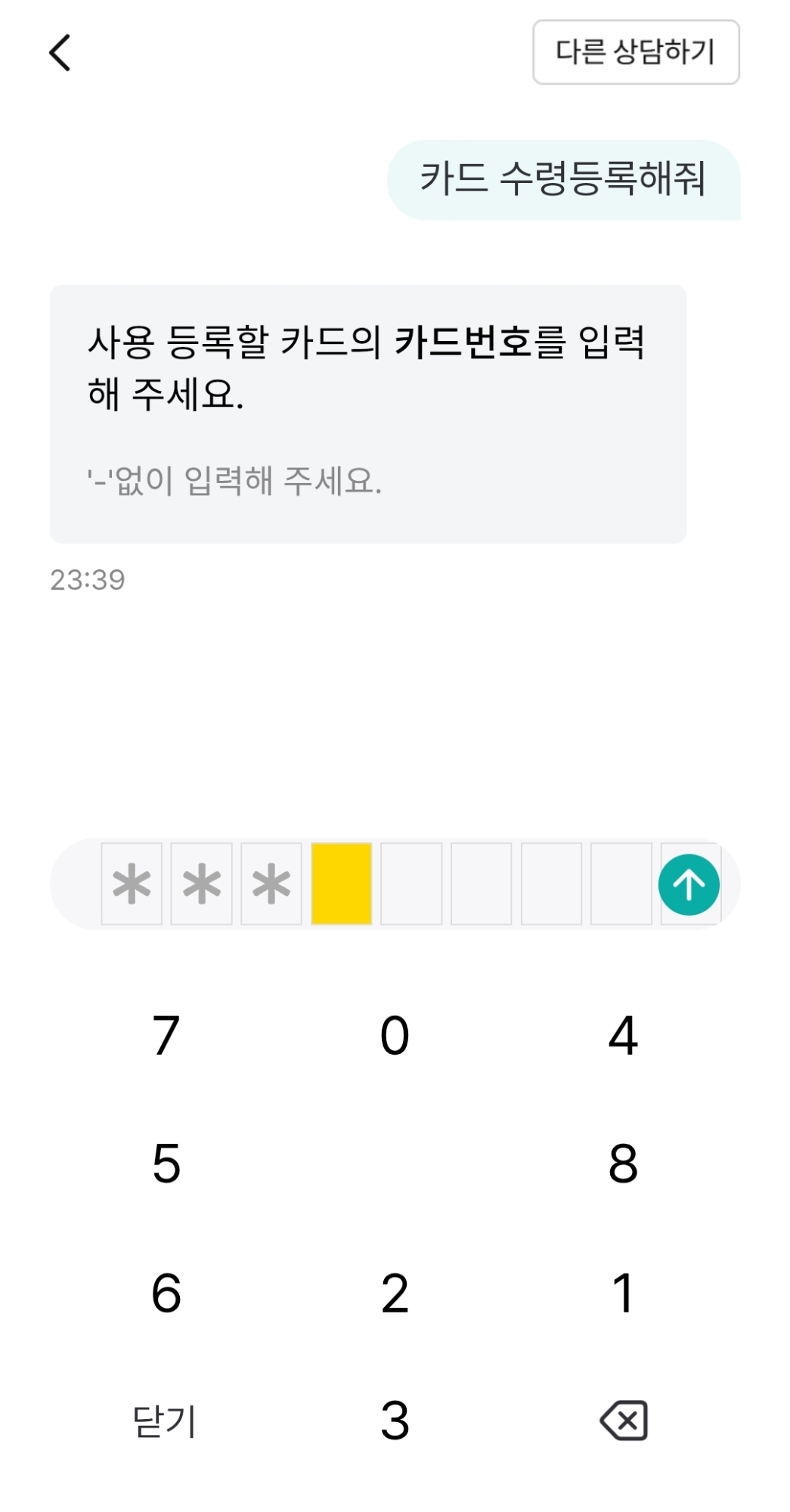Viewport: 790px width, 1512px height.
Task: Enter digit 5 on the keypad
Action: [x=166, y=1163]
